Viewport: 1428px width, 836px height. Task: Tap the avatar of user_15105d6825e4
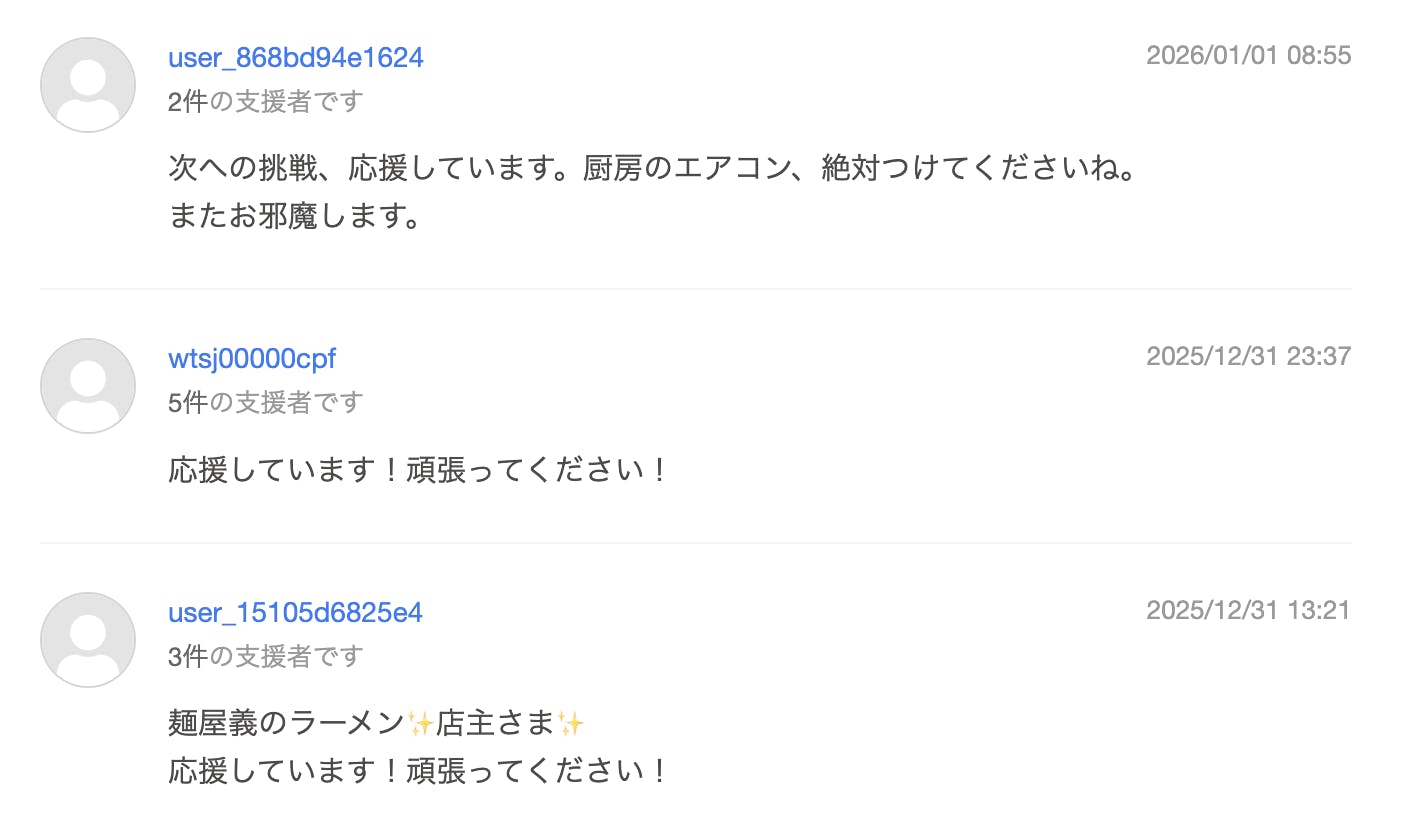pos(88,640)
